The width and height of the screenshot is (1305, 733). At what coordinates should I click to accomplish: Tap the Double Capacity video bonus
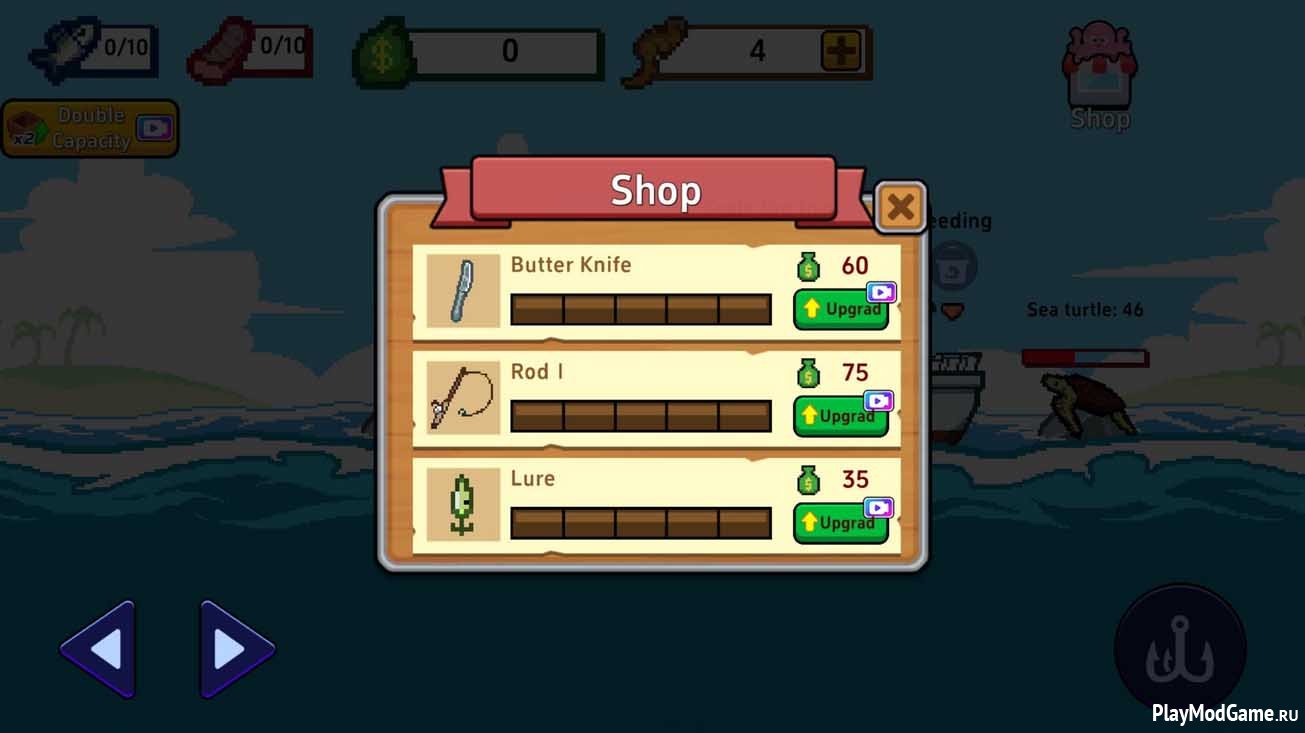(90, 129)
